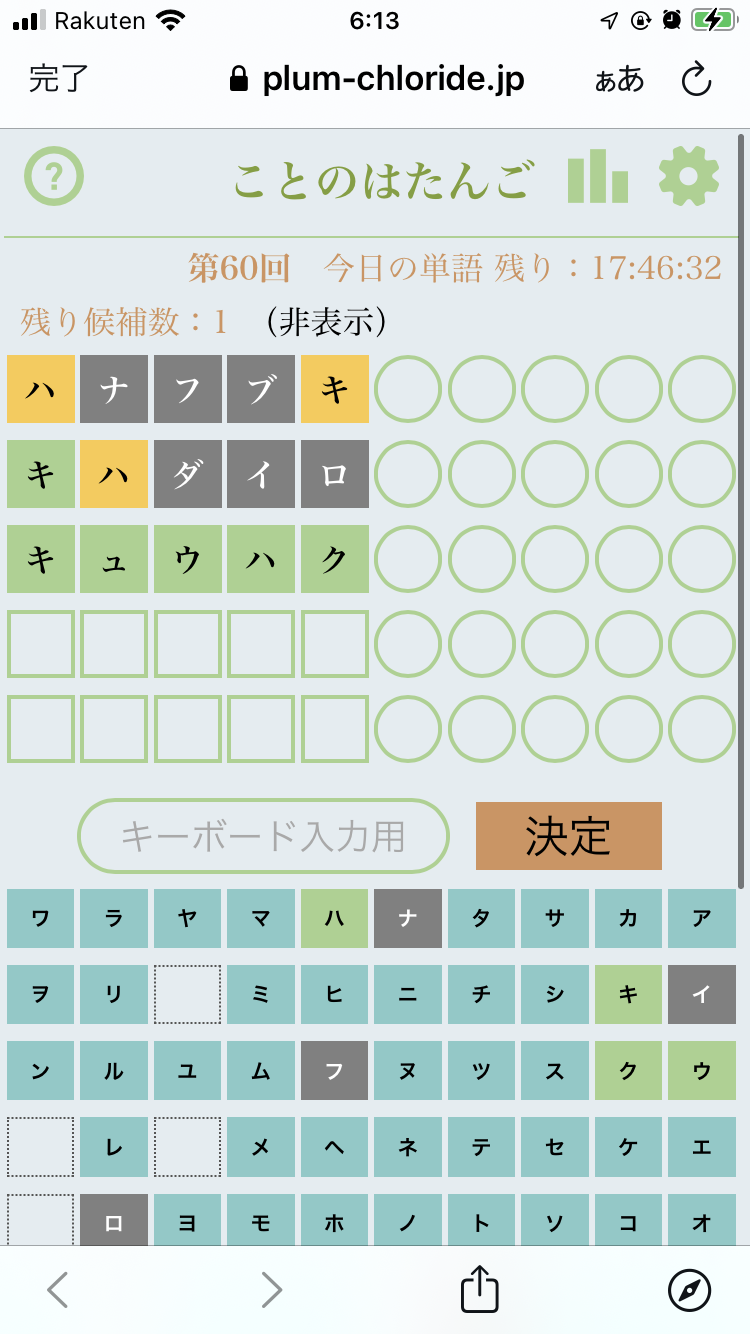Open the settings gear icon
Image resolution: width=750 pixels, height=1334 pixels.
[x=689, y=177]
